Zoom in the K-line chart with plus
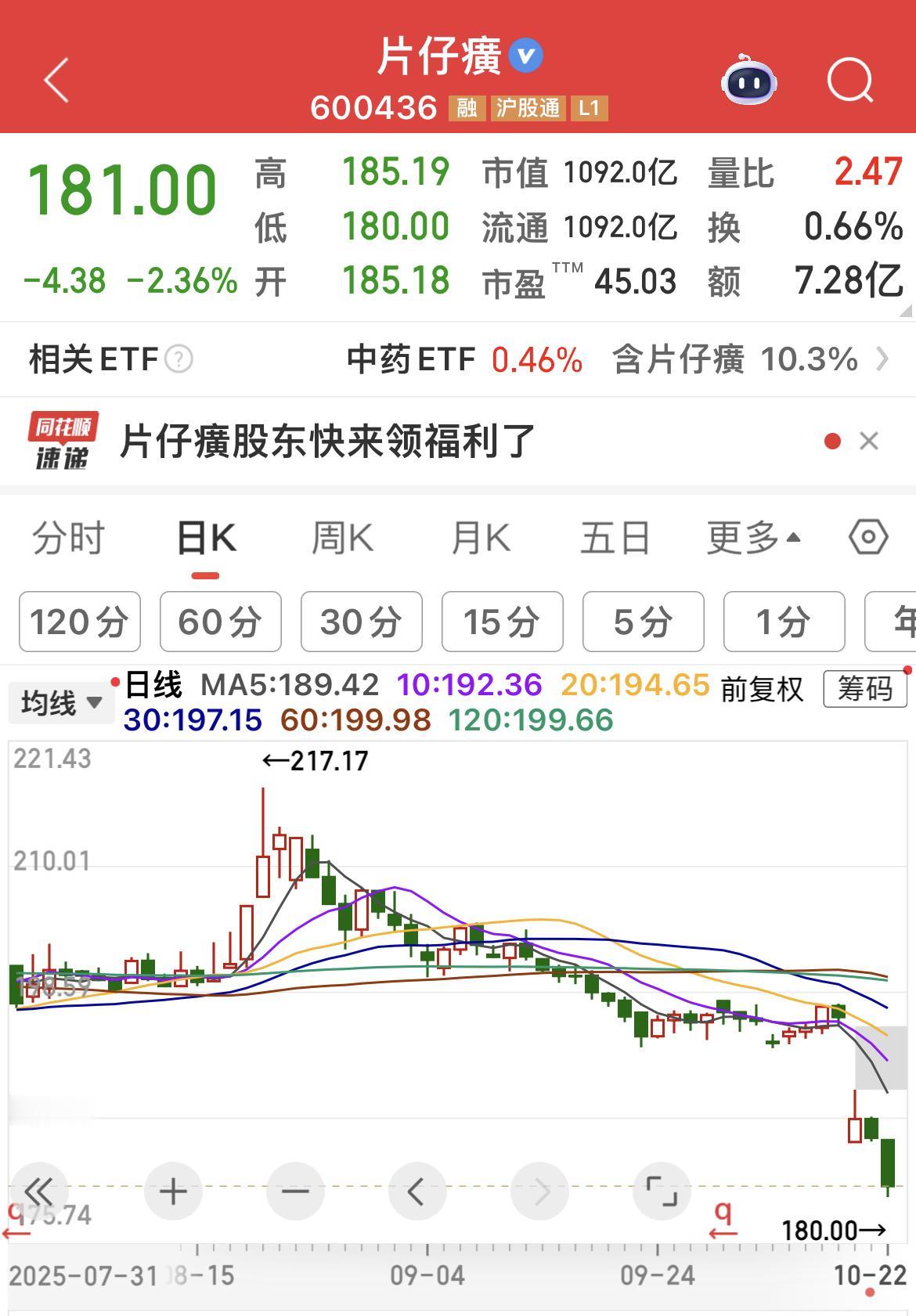This screenshot has width=916, height=1316. tap(173, 1192)
